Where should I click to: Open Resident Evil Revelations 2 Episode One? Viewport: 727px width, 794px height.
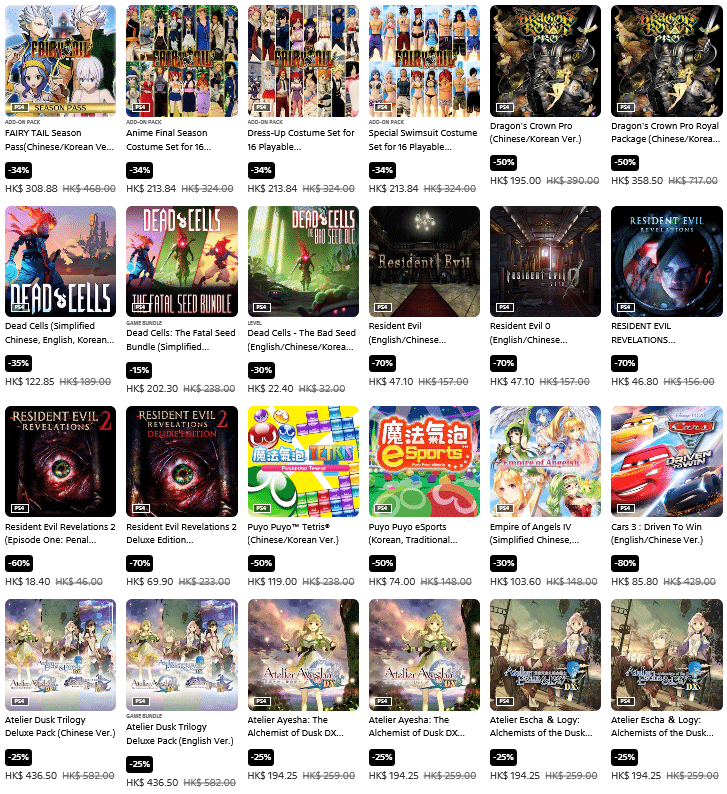point(60,461)
